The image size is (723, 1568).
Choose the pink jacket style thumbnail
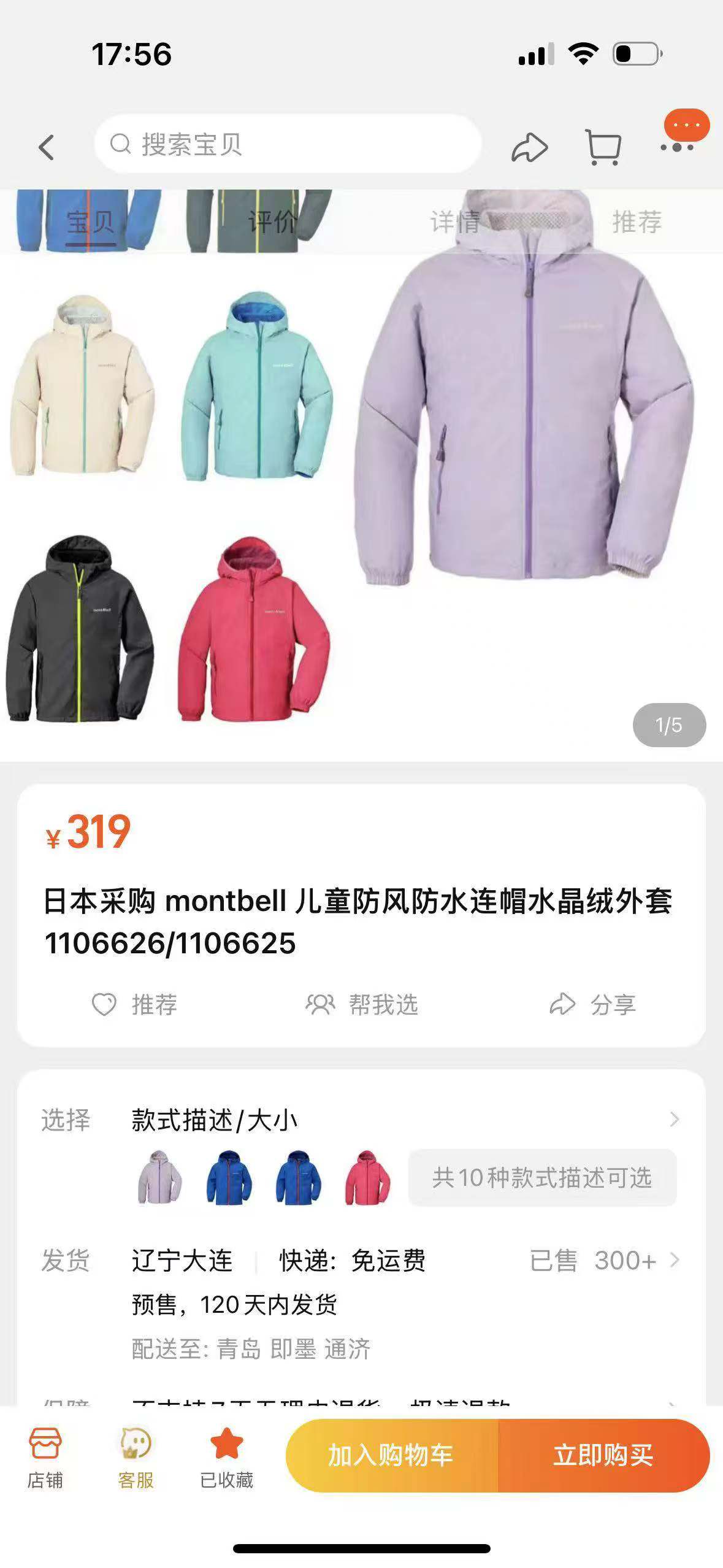pyautogui.click(x=367, y=1177)
